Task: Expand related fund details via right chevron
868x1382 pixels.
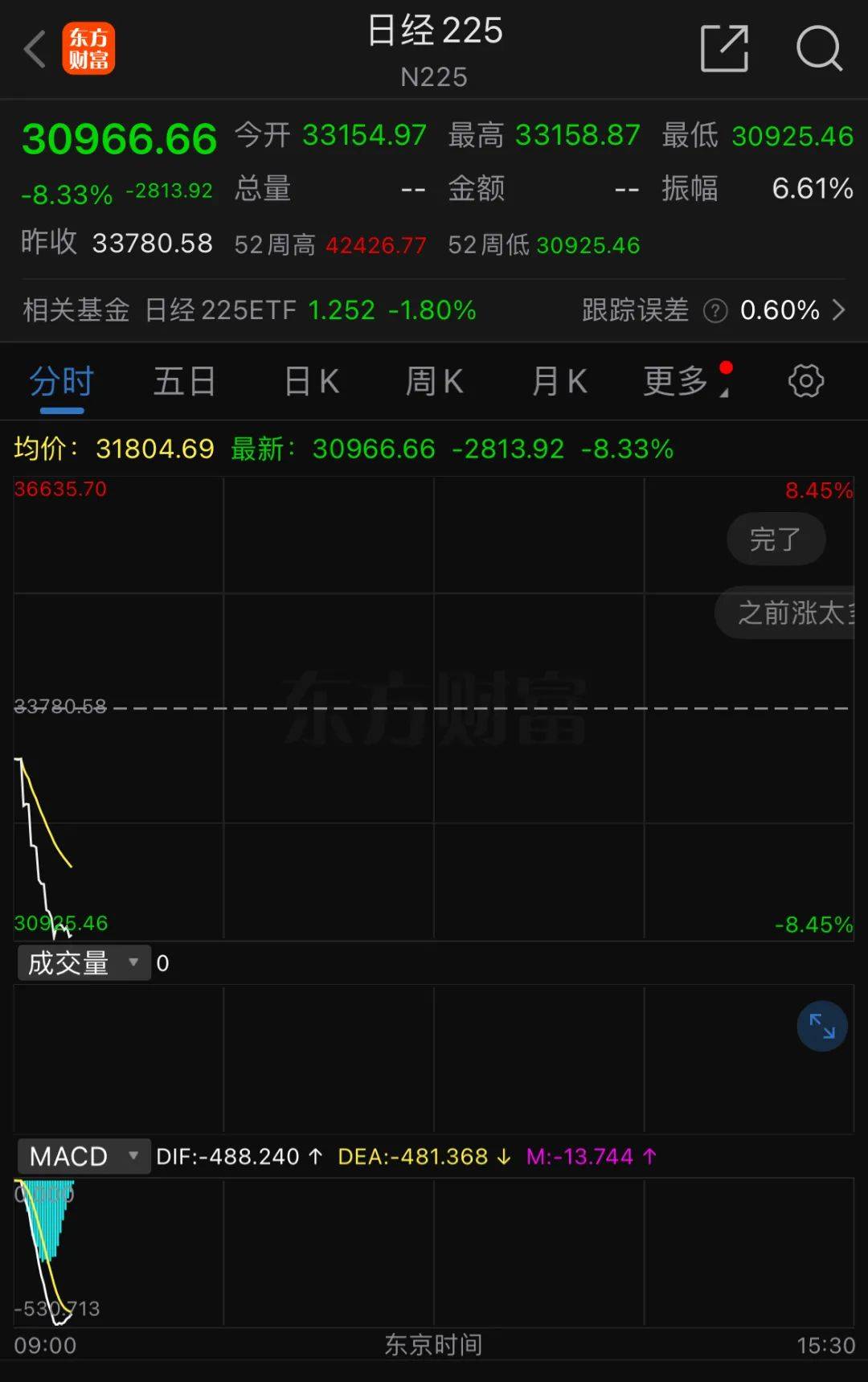Action: click(841, 310)
